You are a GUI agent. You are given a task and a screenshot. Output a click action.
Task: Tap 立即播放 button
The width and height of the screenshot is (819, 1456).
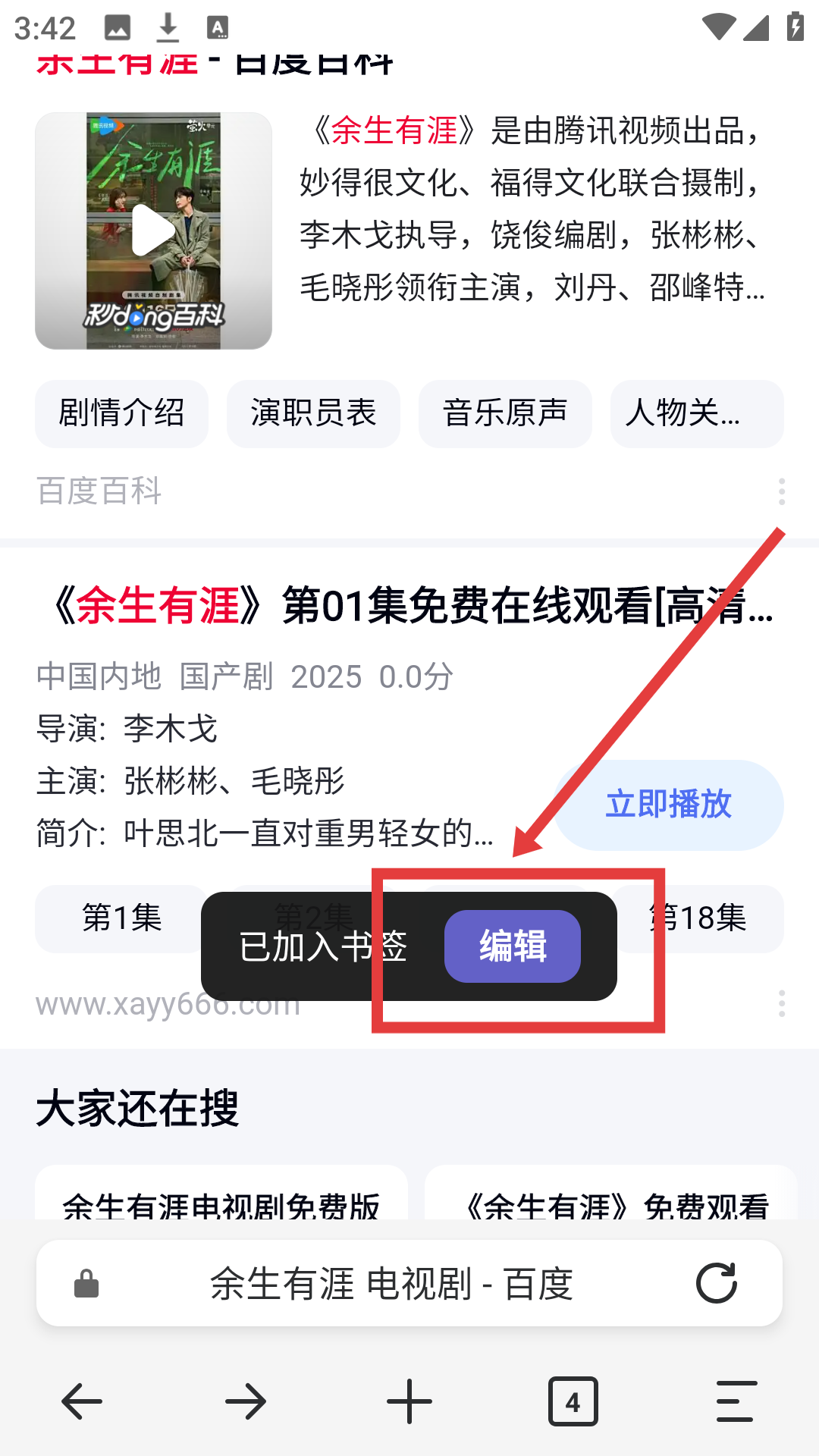669,805
